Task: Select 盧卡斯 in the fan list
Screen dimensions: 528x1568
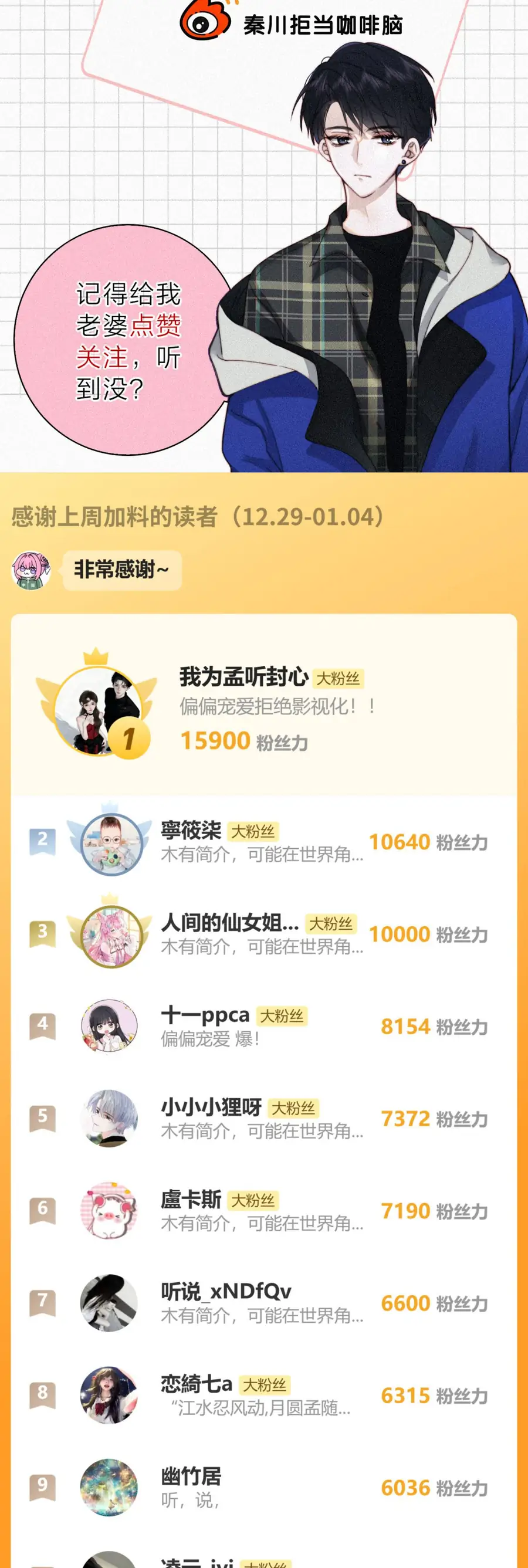Action: [x=262, y=1211]
